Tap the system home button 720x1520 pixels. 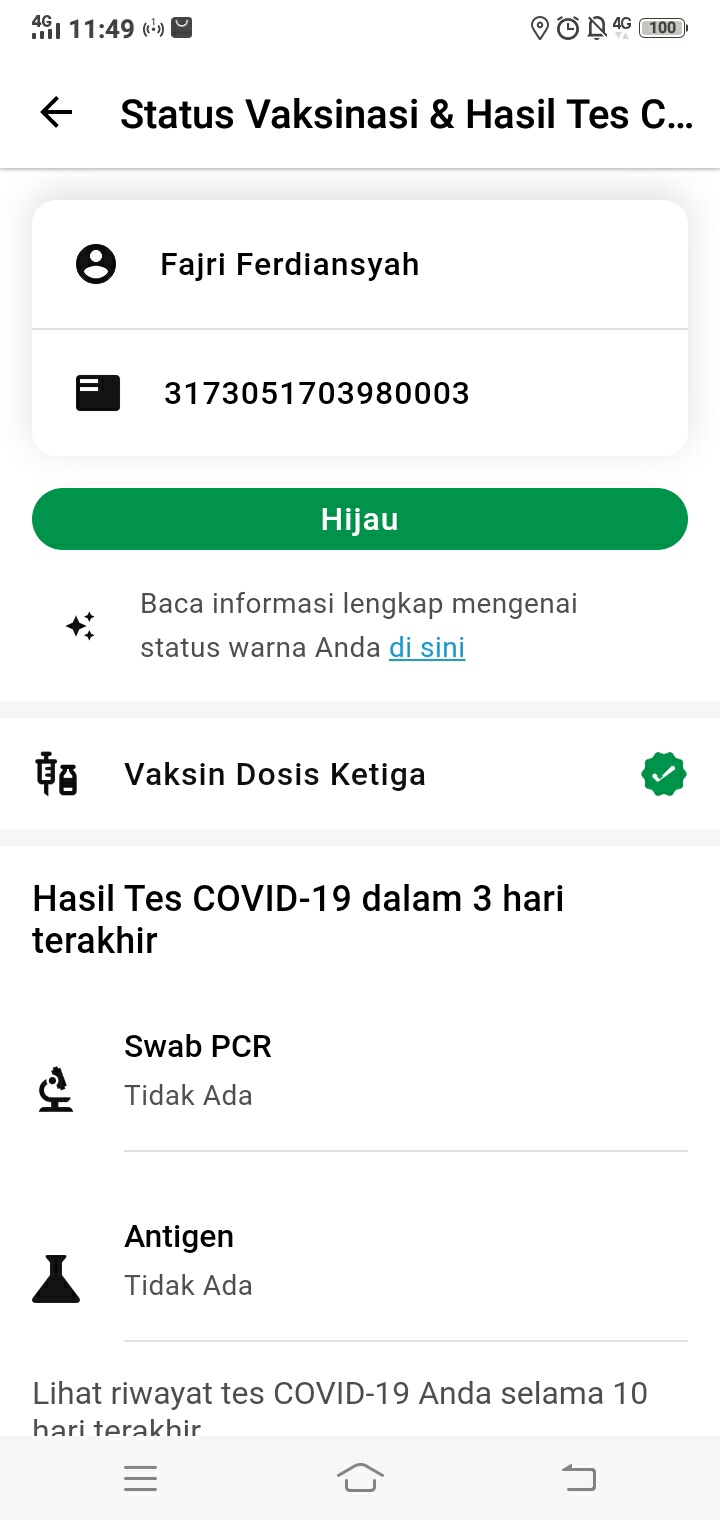[x=360, y=1477]
